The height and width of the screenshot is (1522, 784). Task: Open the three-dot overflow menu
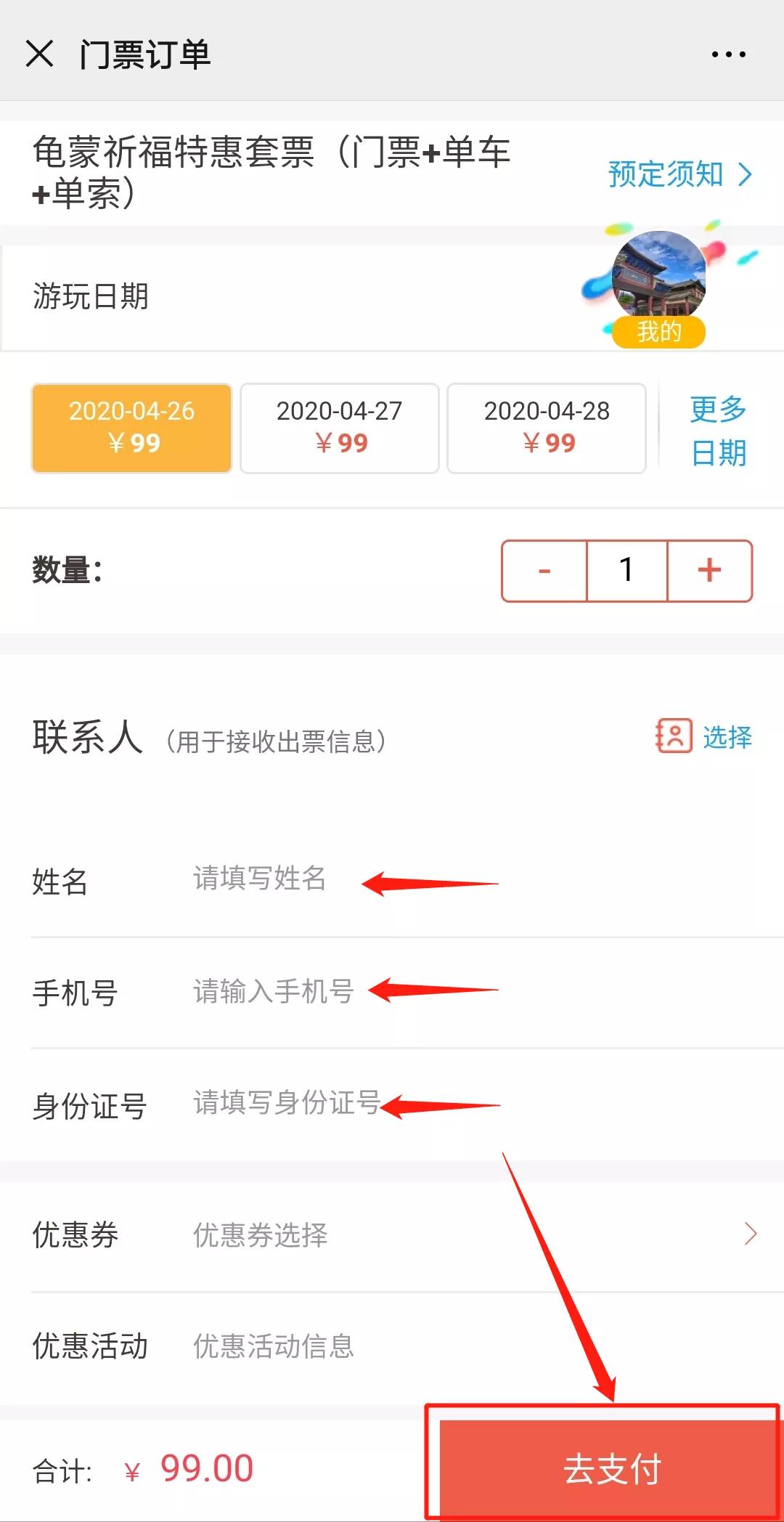click(728, 54)
